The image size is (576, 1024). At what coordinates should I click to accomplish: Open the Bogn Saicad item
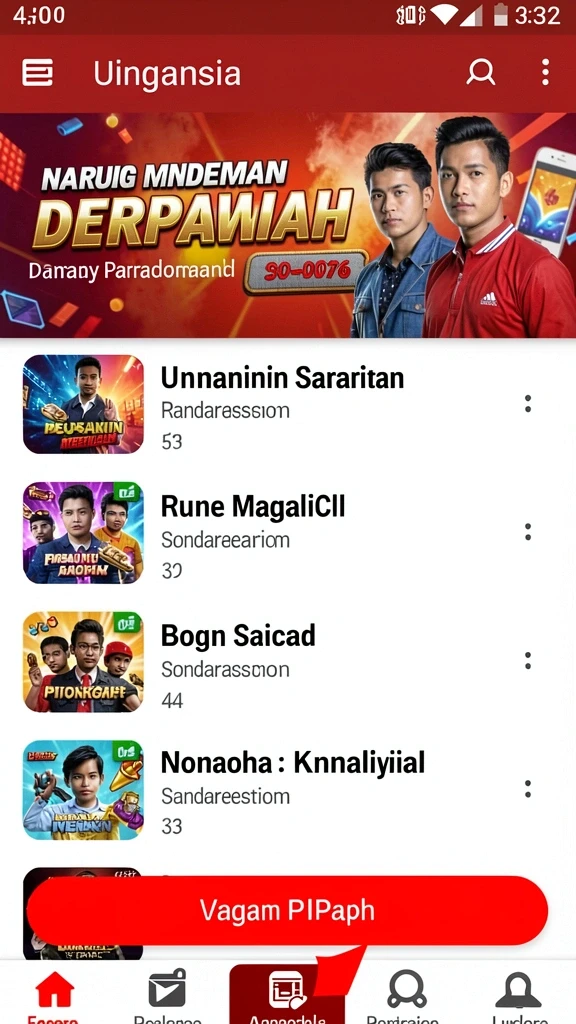tap(288, 662)
